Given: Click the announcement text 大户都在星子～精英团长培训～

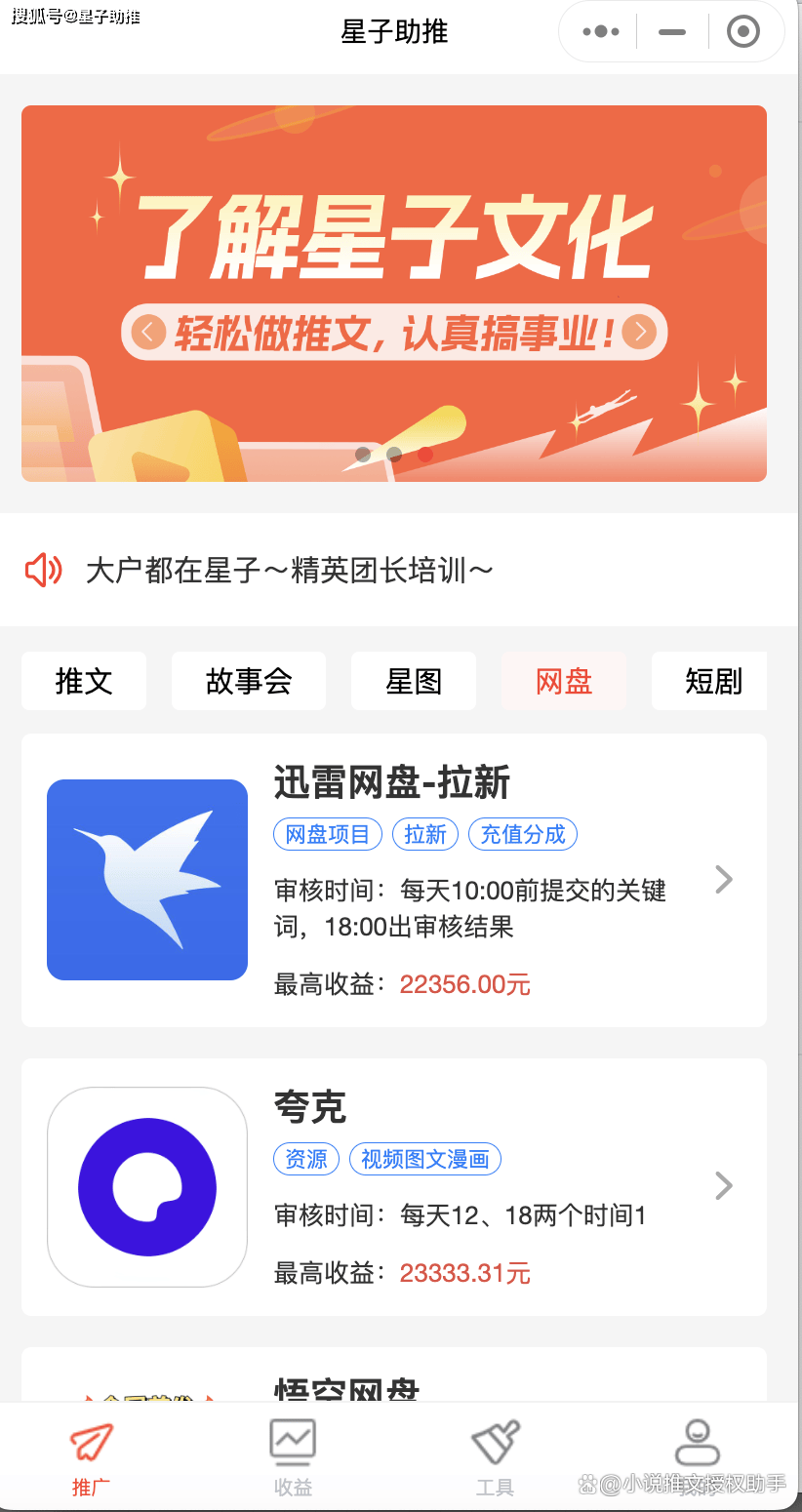Looking at the screenshot, I should coord(290,570).
